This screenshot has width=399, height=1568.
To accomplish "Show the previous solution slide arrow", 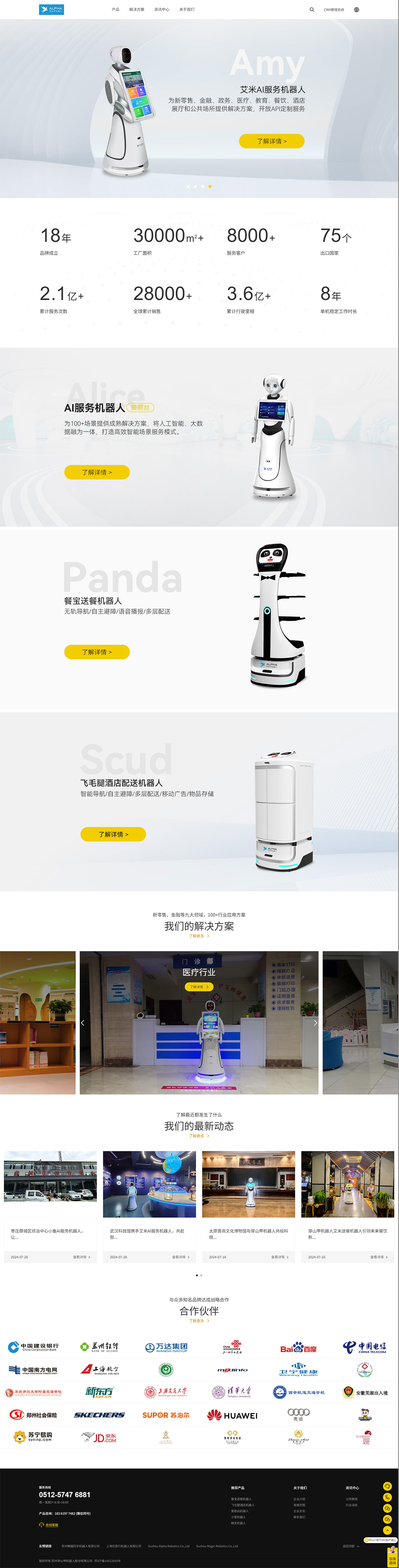I will (x=83, y=1023).
